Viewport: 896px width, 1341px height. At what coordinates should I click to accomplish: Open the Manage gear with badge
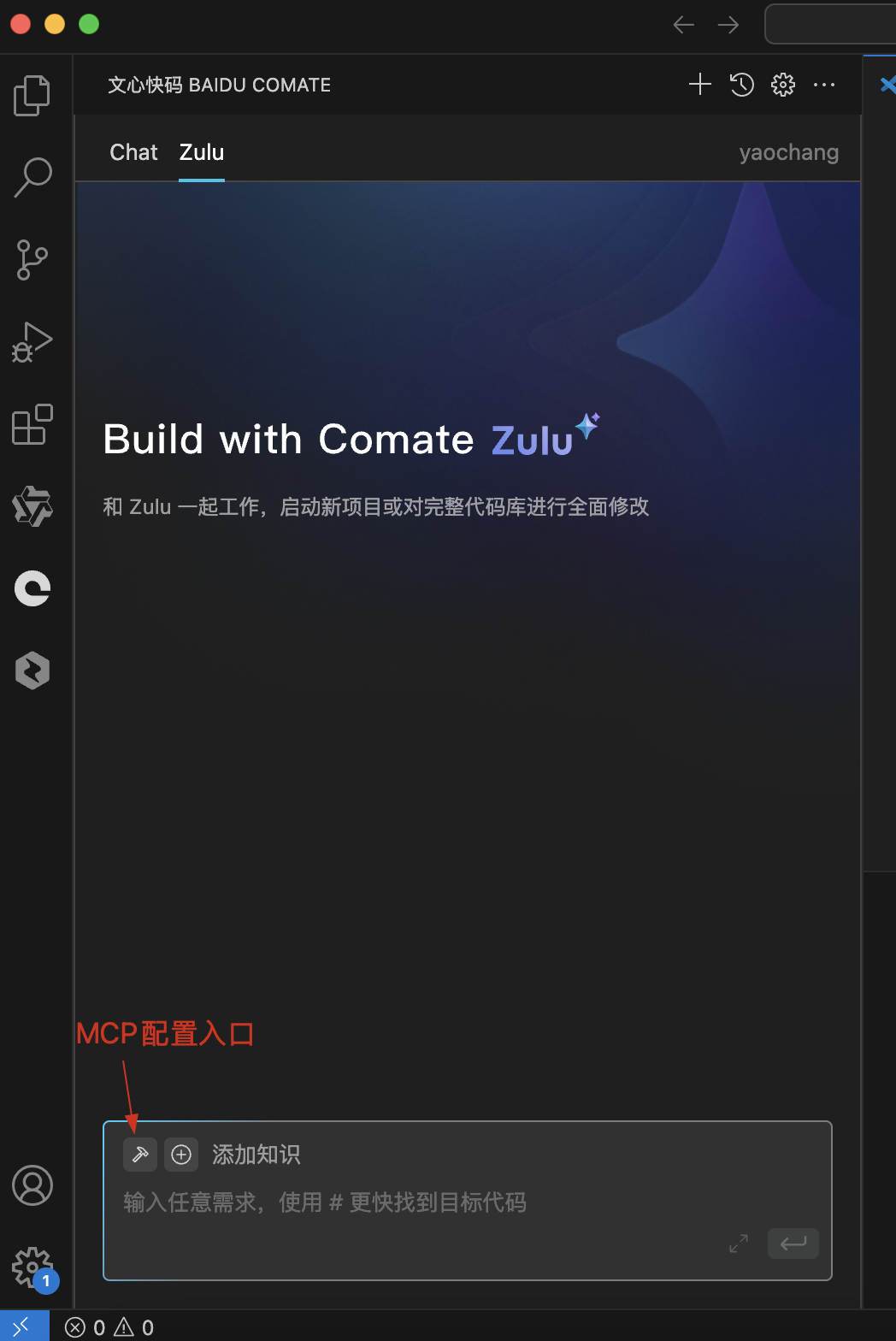coord(32,1267)
